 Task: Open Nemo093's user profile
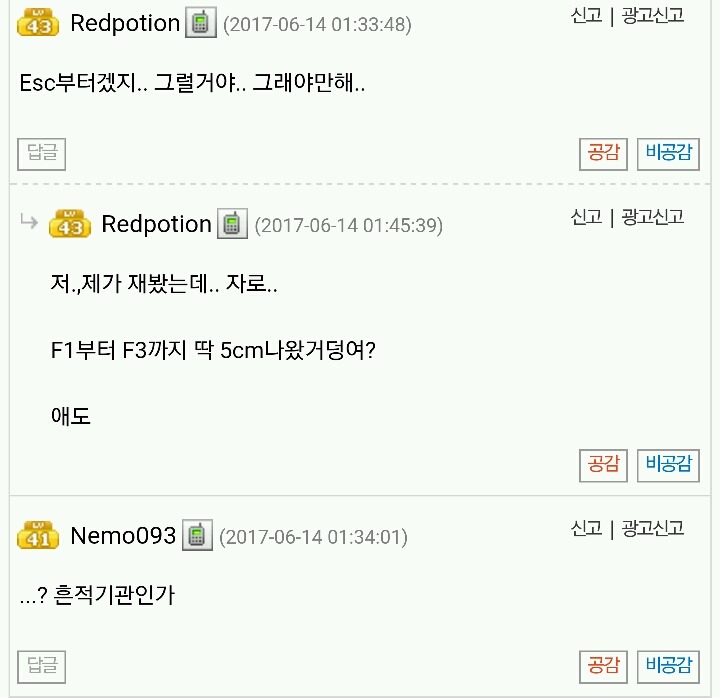coord(123,536)
